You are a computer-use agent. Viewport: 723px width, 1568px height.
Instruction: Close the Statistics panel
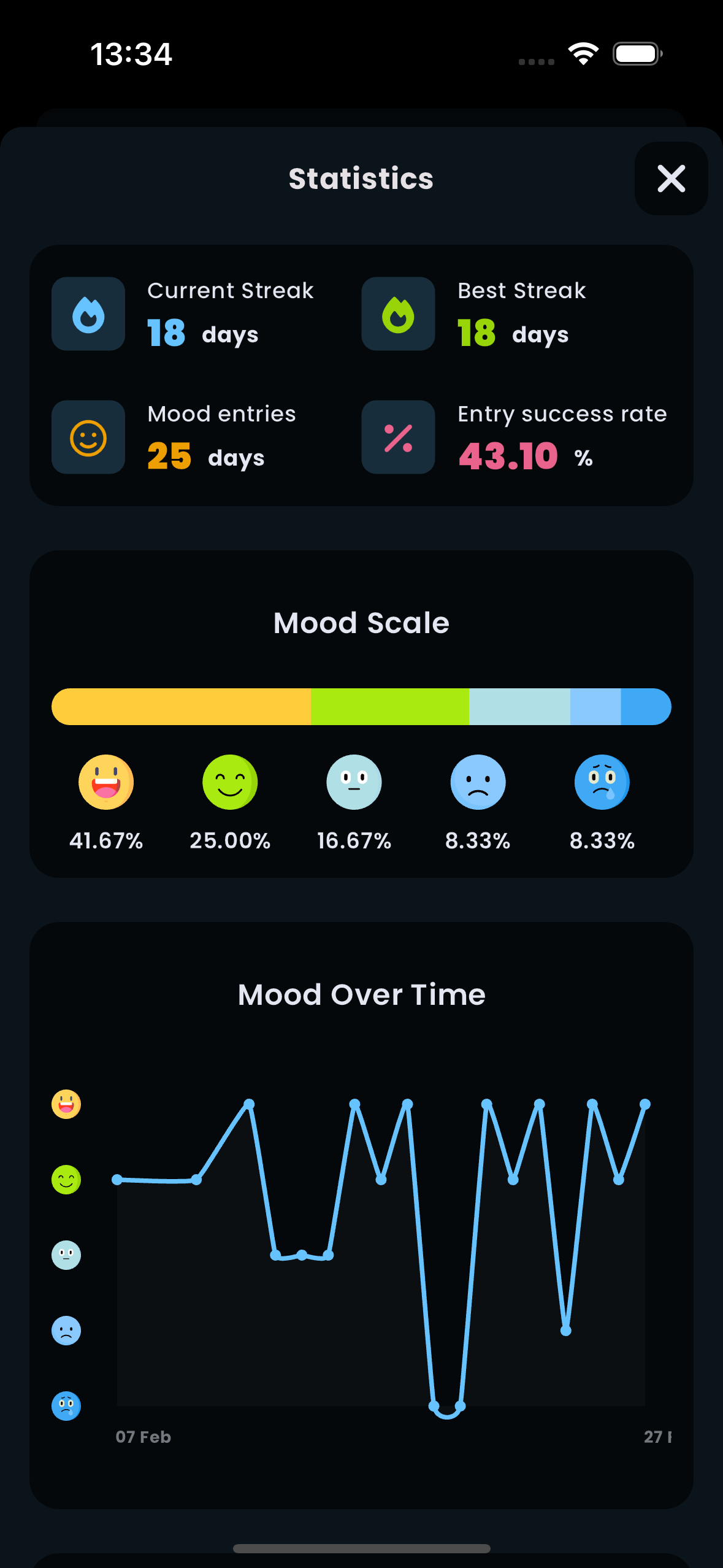click(x=670, y=179)
